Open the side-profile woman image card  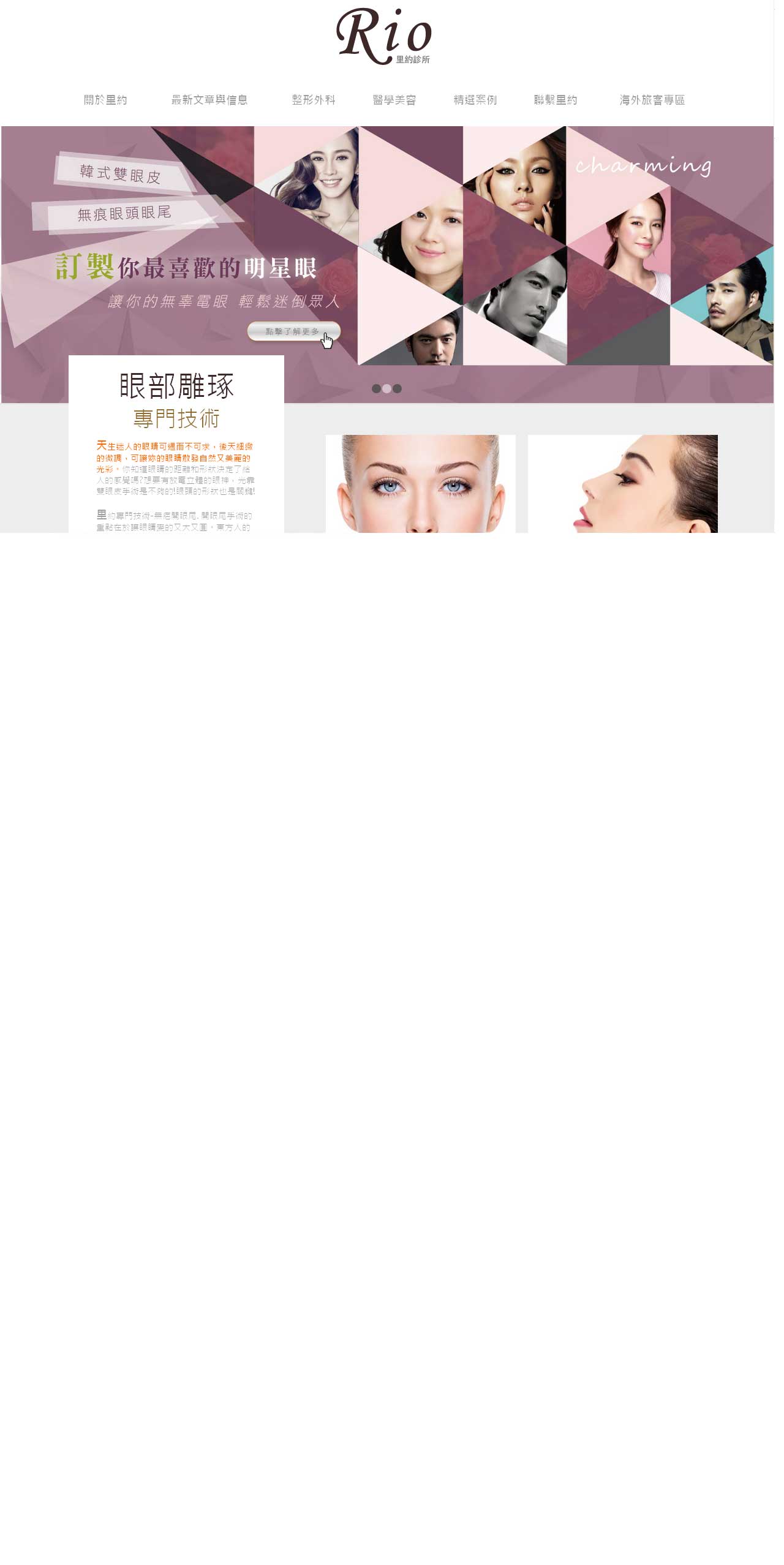point(623,484)
